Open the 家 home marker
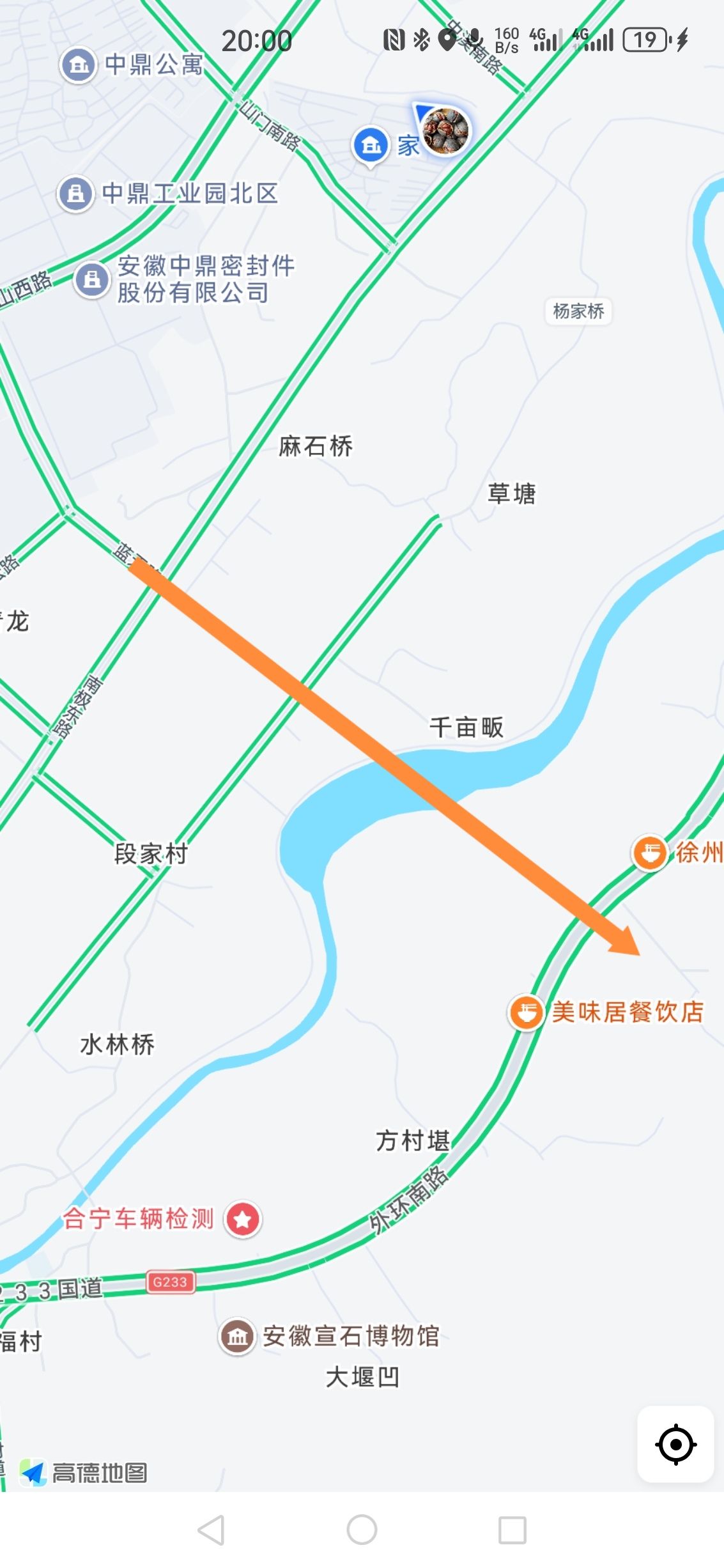 (371, 146)
